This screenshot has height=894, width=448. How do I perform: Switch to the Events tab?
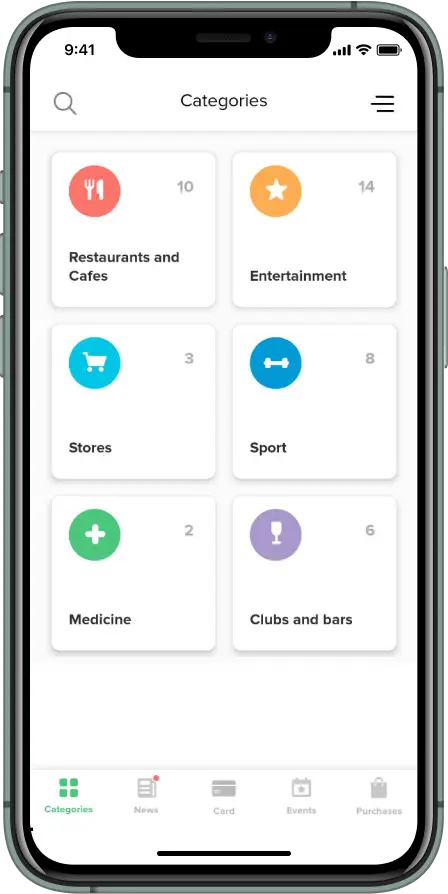click(x=301, y=797)
